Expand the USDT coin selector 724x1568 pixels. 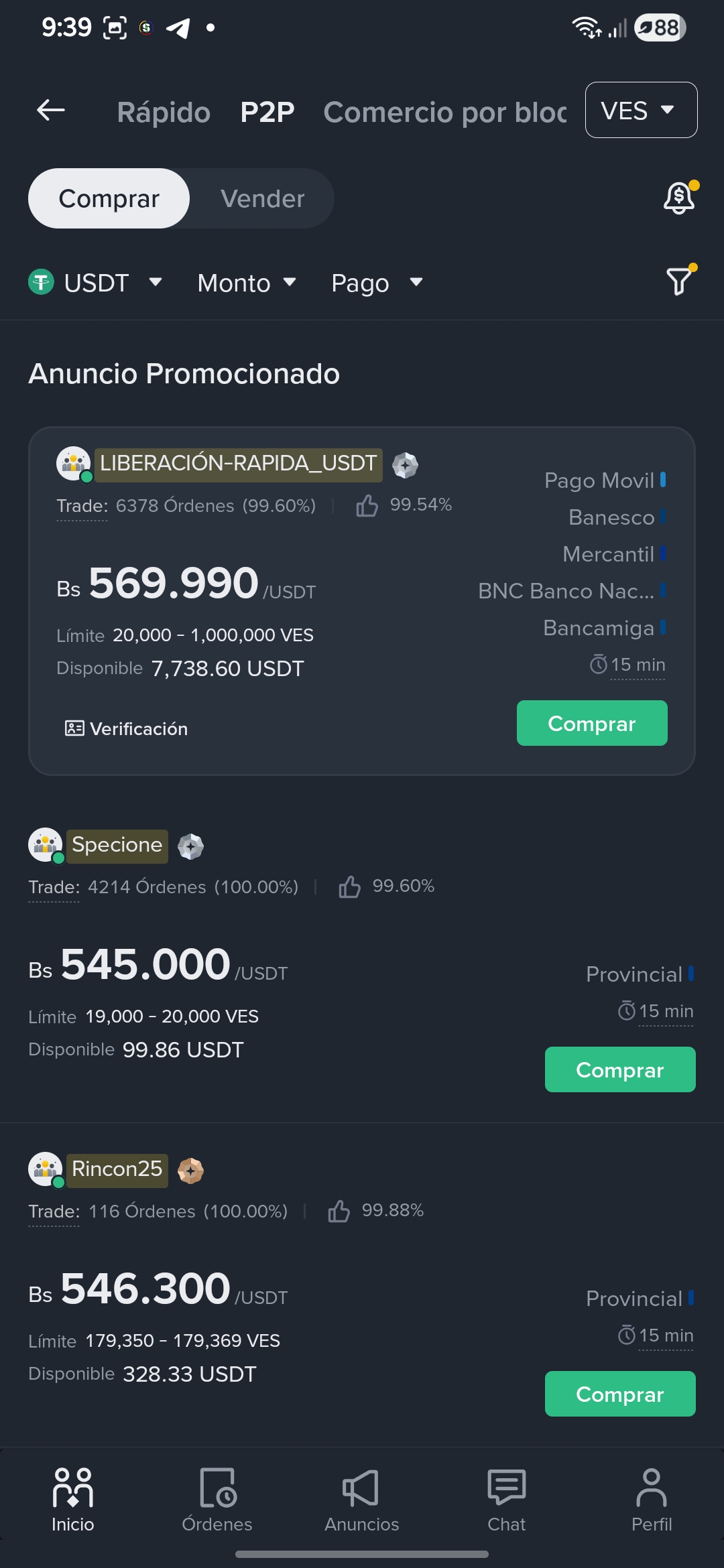[95, 283]
